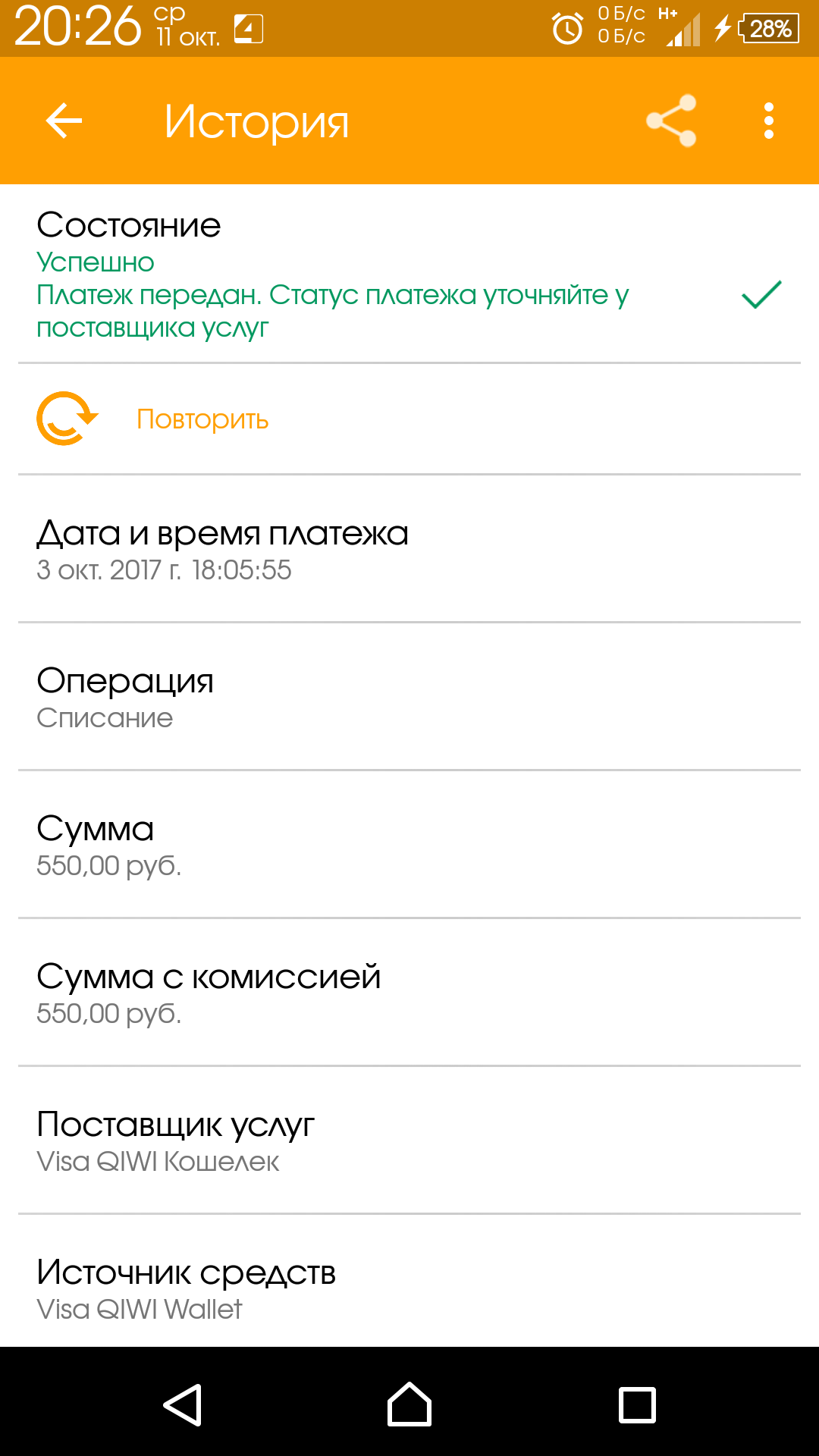819x1456 pixels.
Task: Share this payment receipt
Action: pos(671,121)
